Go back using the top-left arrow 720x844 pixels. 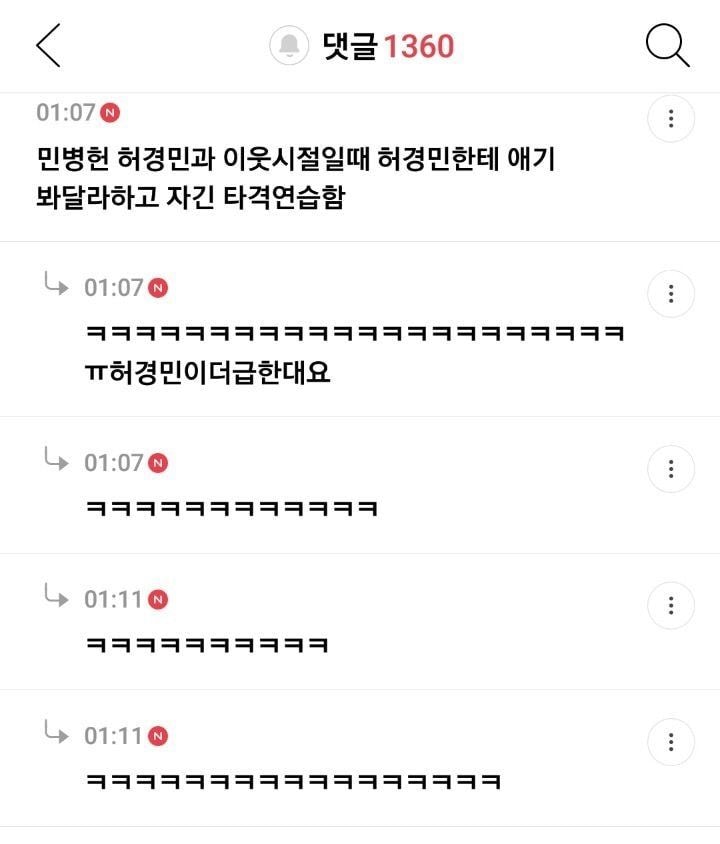click(x=48, y=46)
